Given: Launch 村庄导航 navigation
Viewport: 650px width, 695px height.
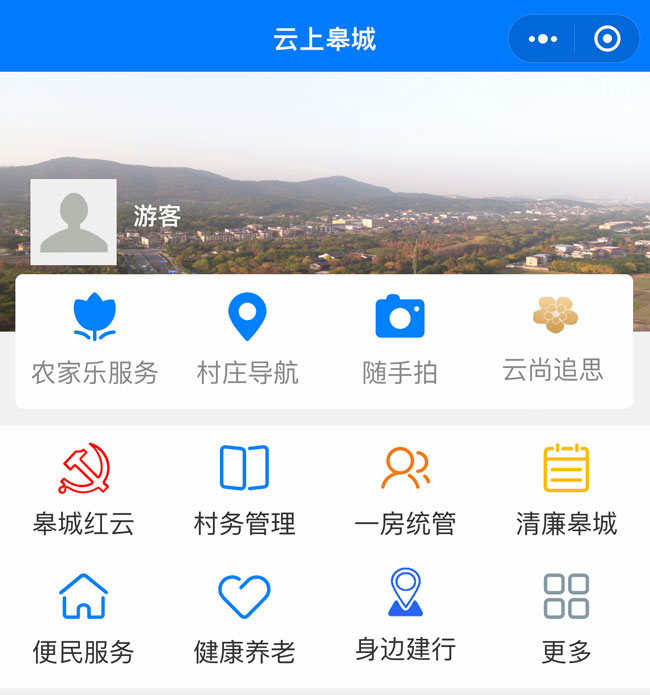Looking at the screenshot, I should pyautogui.click(x=247, y=340).
